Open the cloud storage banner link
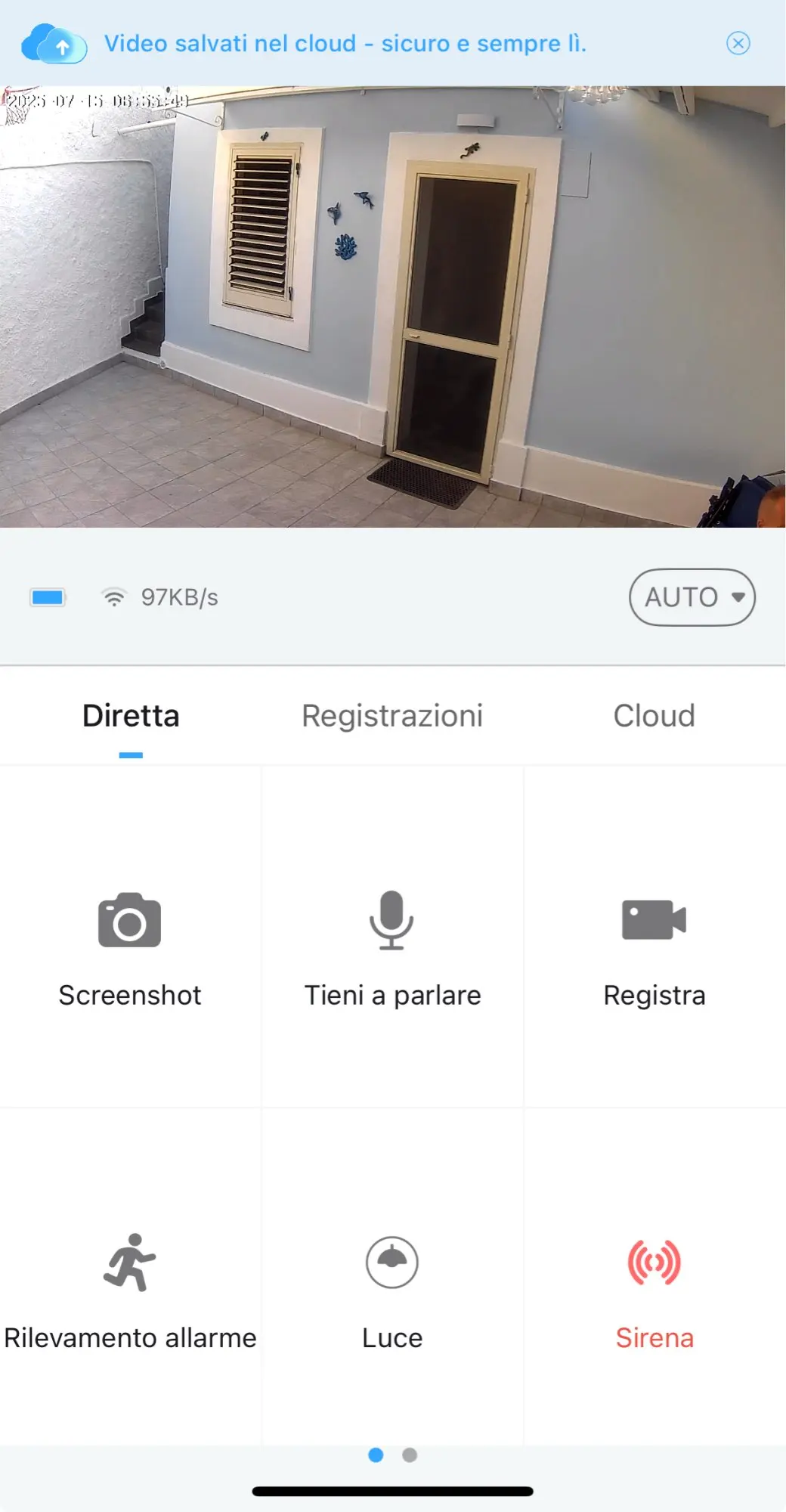Viewport: 786px width, 1512px height. [x=345, y=44]
